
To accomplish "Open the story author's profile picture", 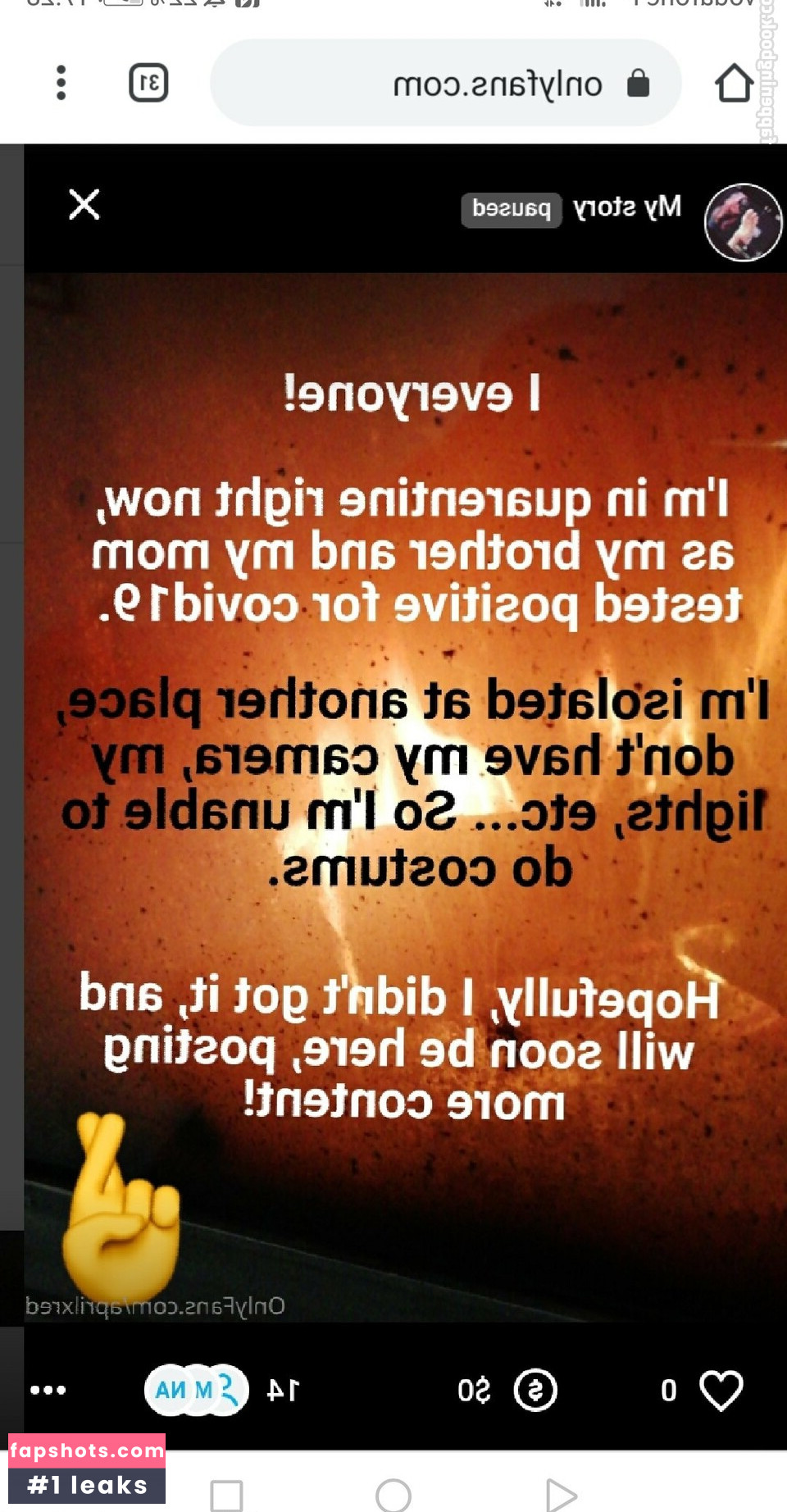I will click(743, 222).
